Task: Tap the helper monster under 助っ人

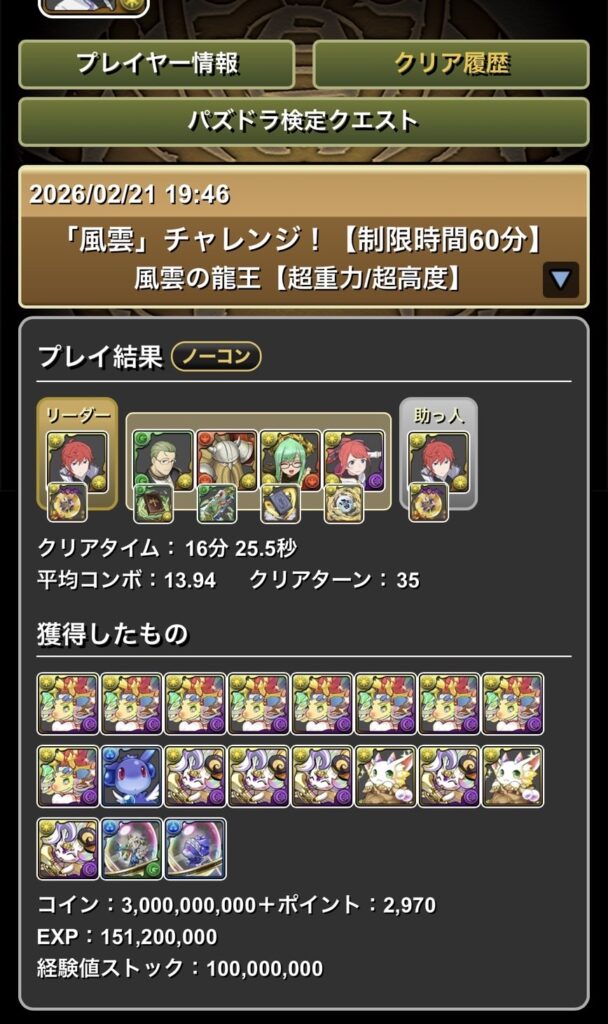Action: (439, 459)
